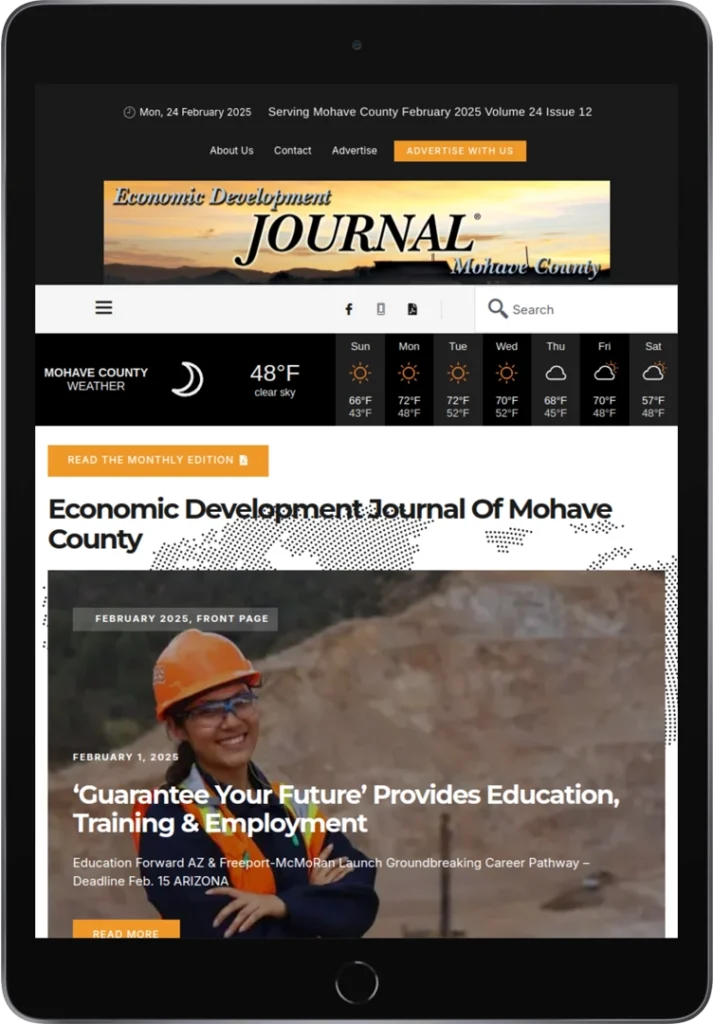Tap the mobile device icon
Screen dimensions: 713x1024
click(380, 309)
